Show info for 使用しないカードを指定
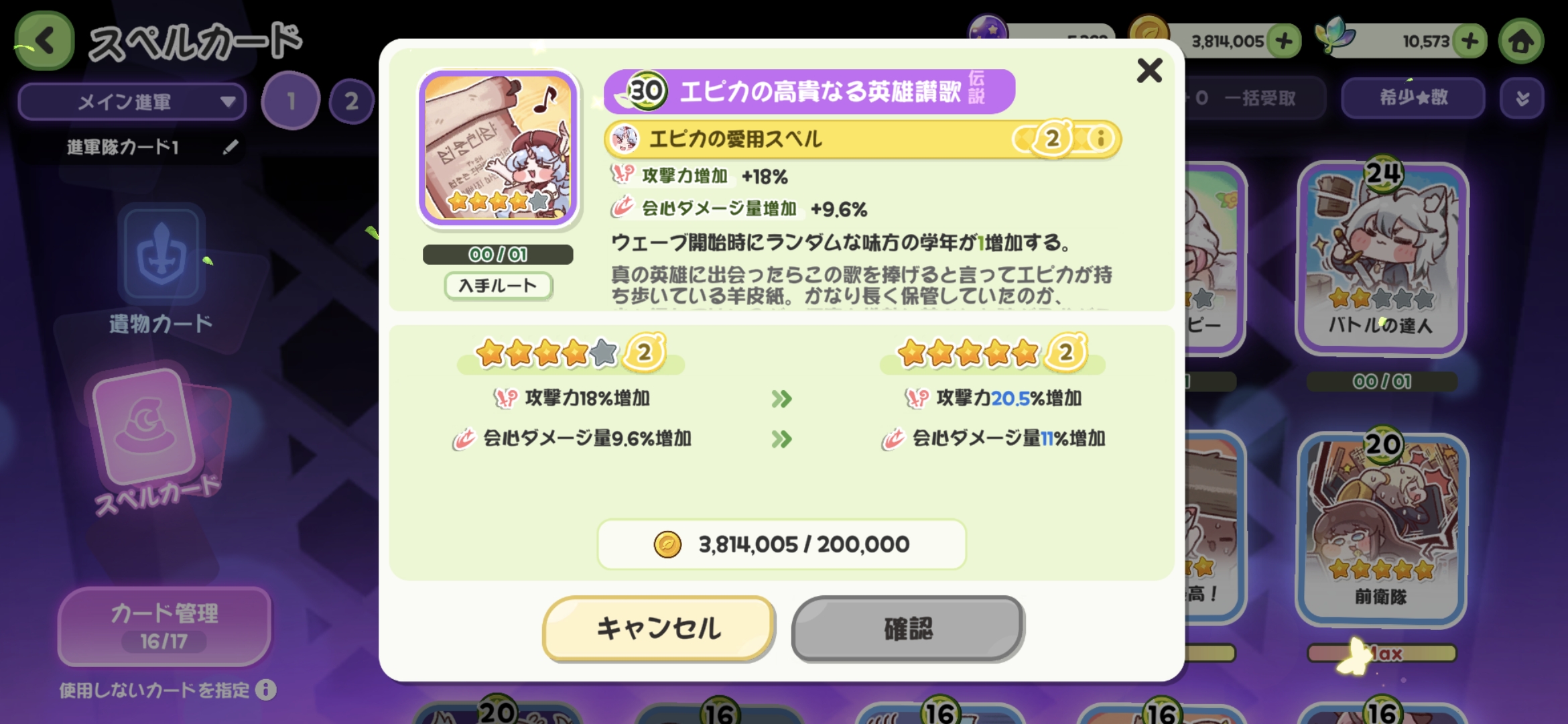 coord(266,690)
